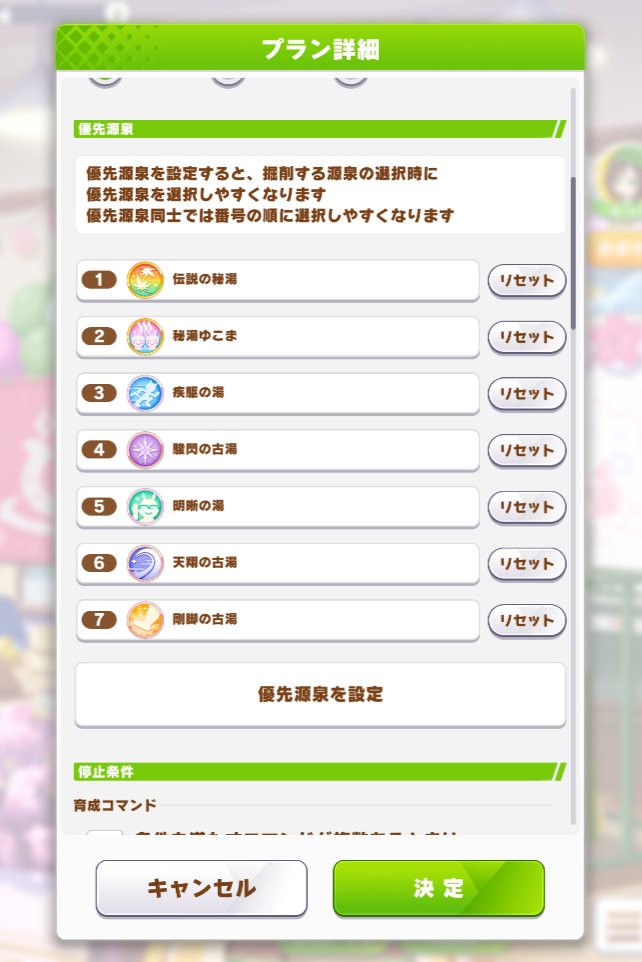Open priority slot 5 明晰の湯

(x=277, y=507)
